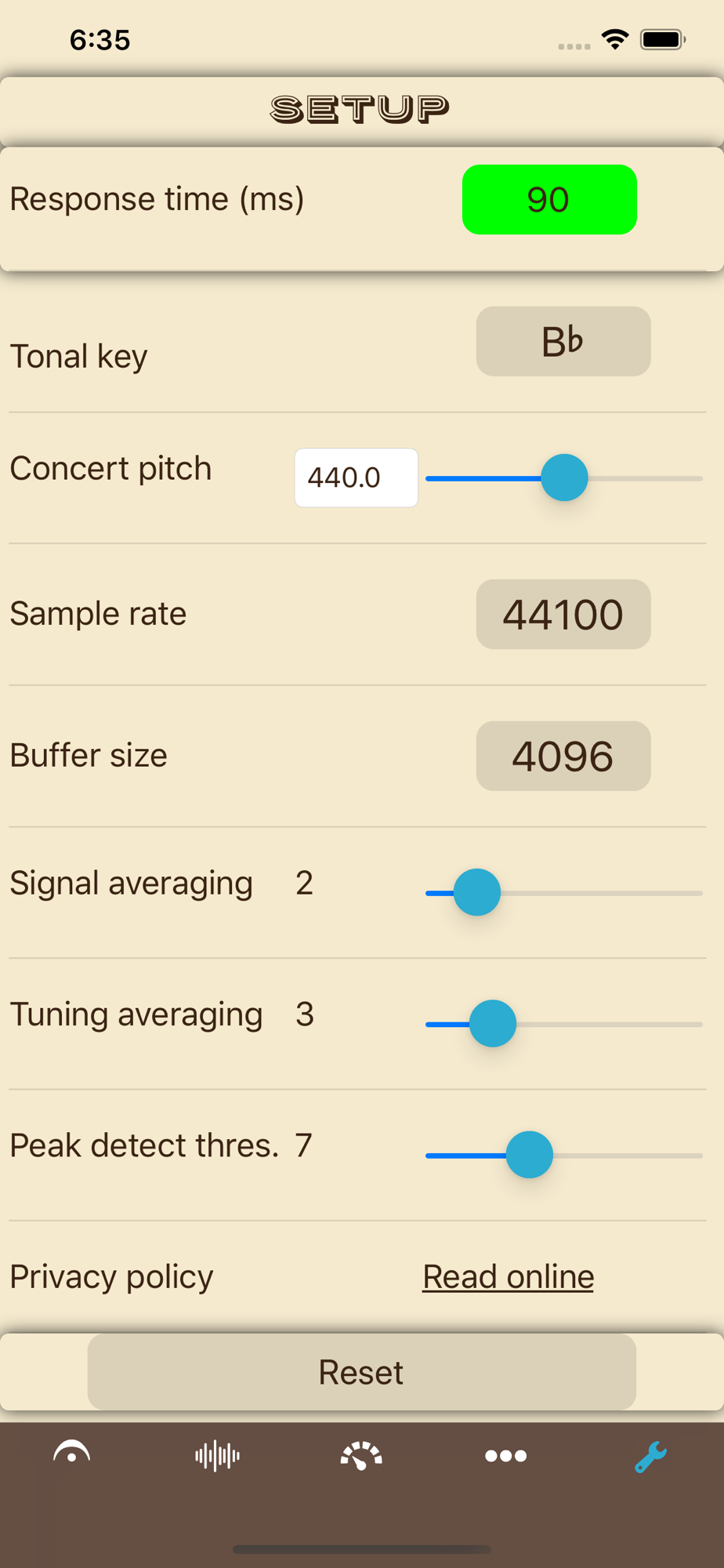
Task: Edit the Concert pitch 440.0 field
Action: coord(357,477)
